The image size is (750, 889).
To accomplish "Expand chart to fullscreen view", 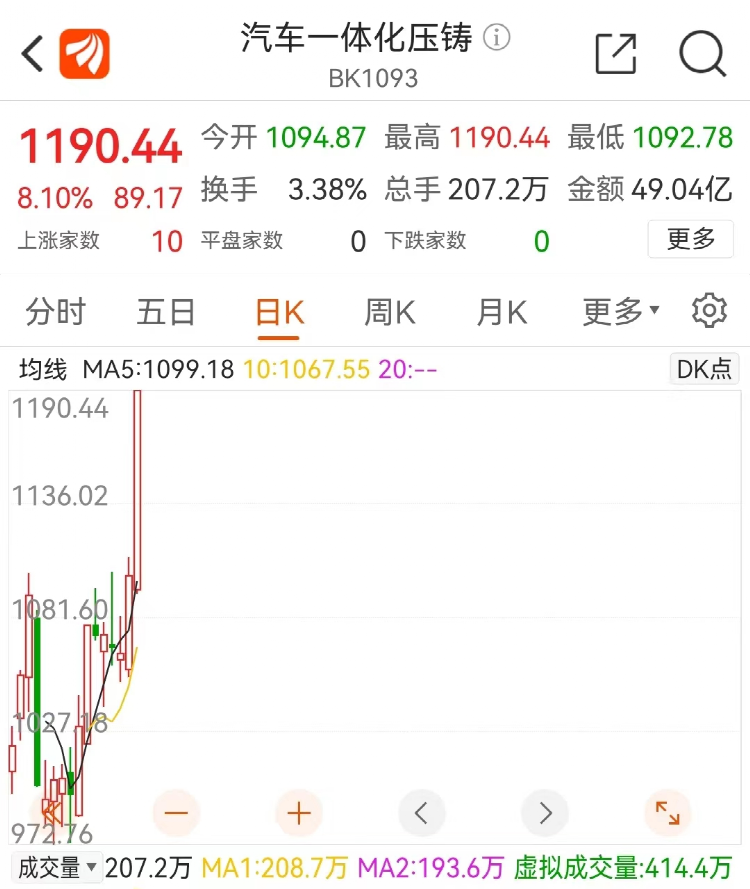I will pyautogui.click(x=667, y=813).
